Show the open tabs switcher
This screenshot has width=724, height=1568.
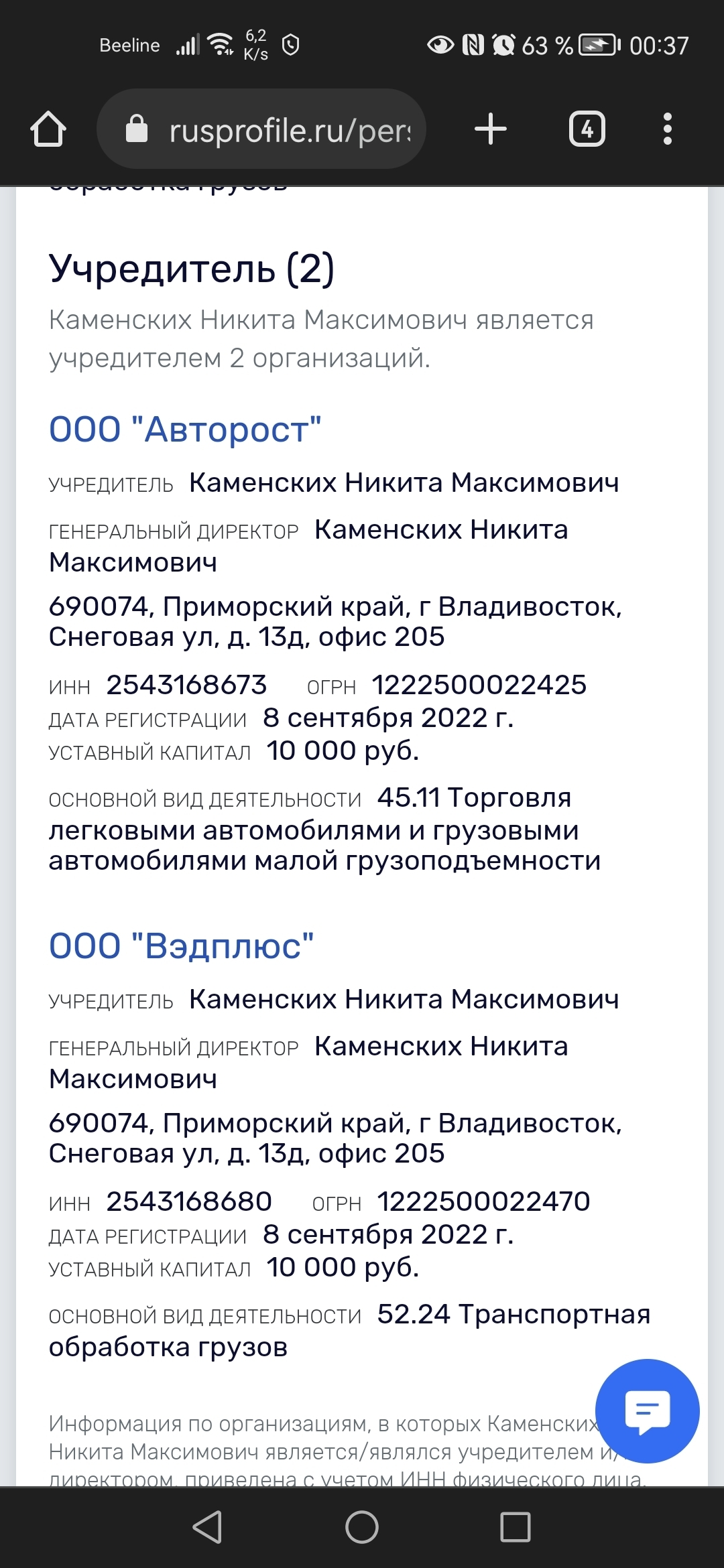point(587,129)
